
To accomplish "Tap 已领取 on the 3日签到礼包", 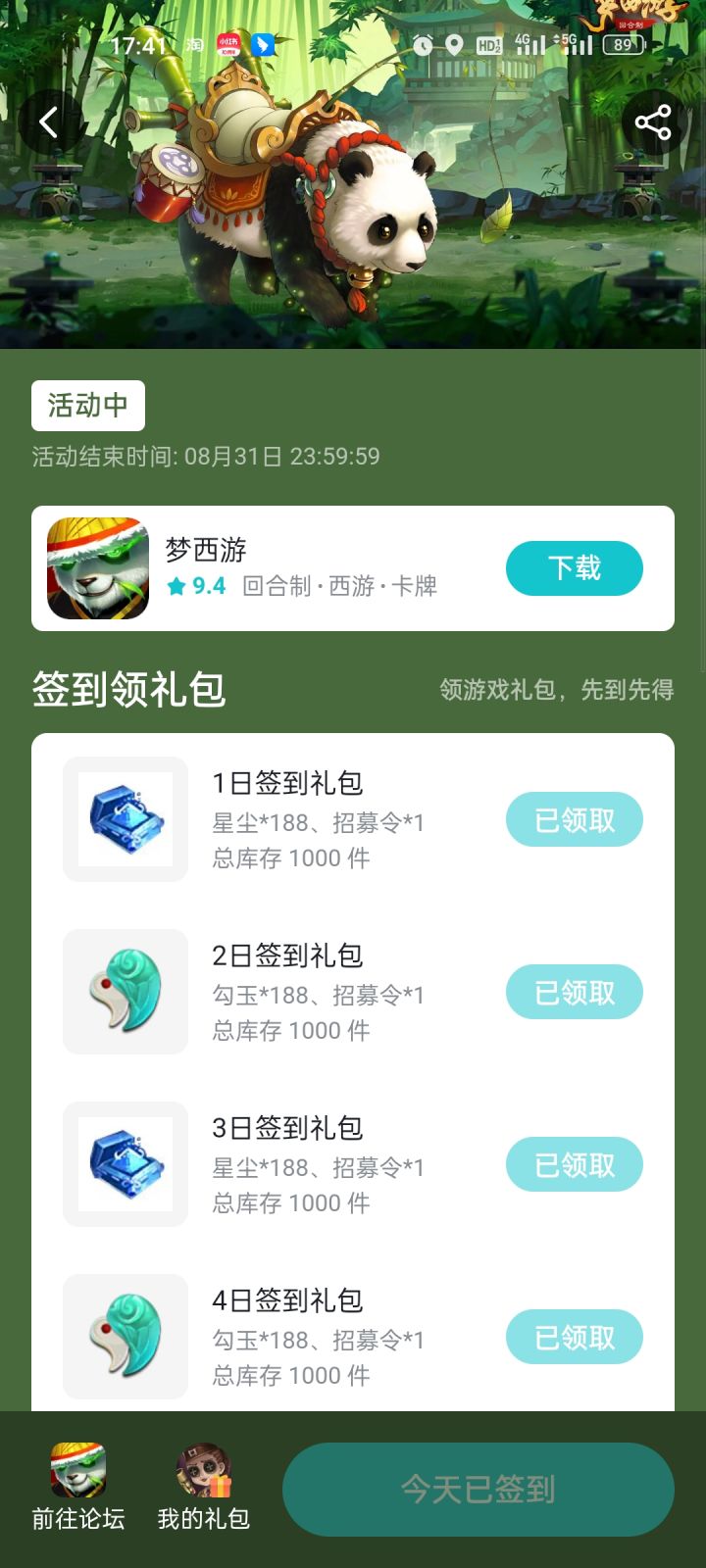I will click(574, 1164).
